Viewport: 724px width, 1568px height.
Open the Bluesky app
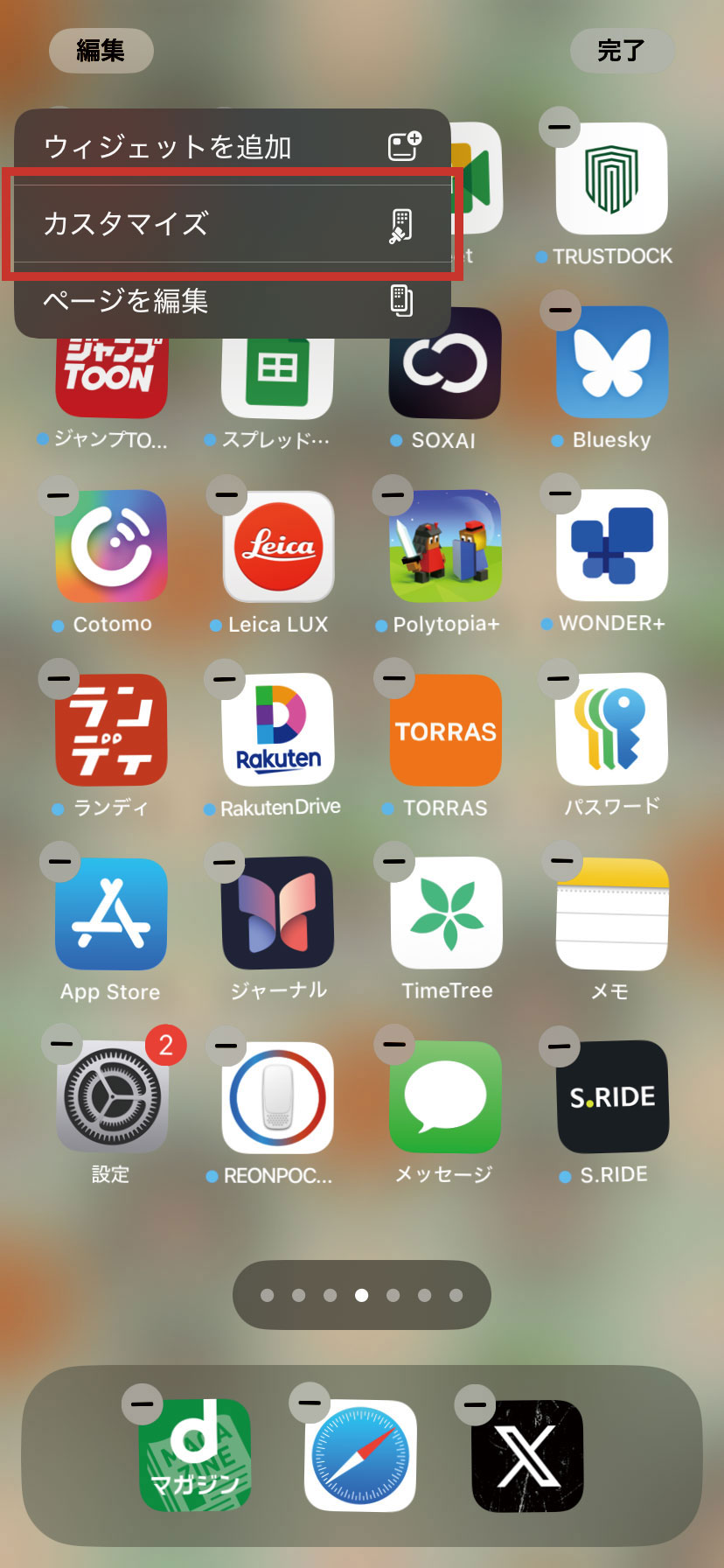(x=612, y=362)
